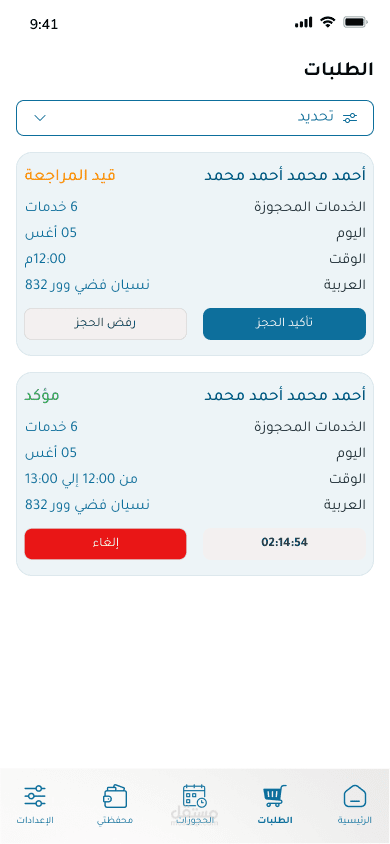Confirm booking with تأكيد الحجز button

point(284,323)
